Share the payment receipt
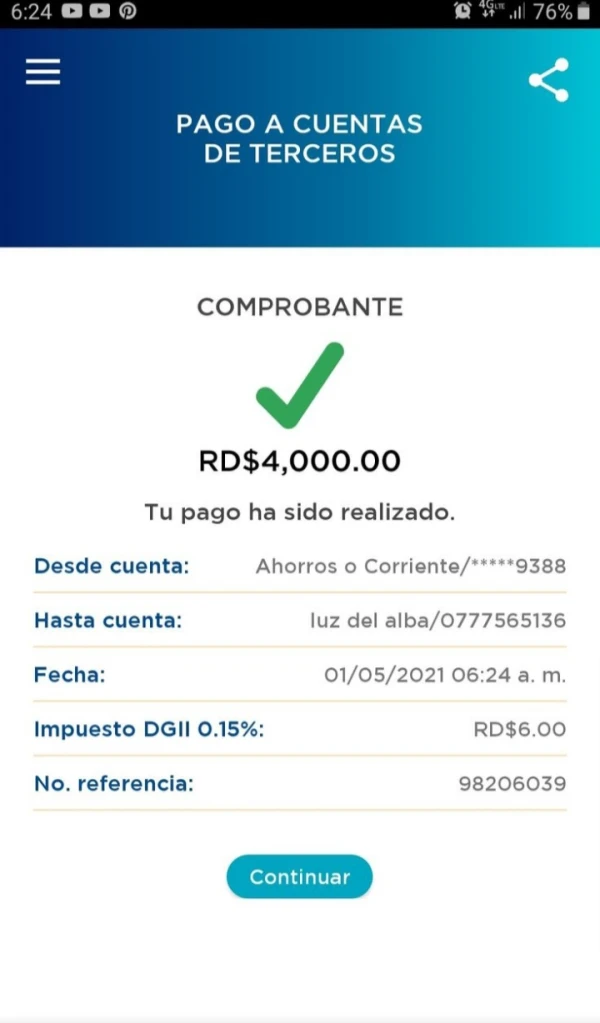This screenshot has width=600, height=1023. click(x=549, y=80)
